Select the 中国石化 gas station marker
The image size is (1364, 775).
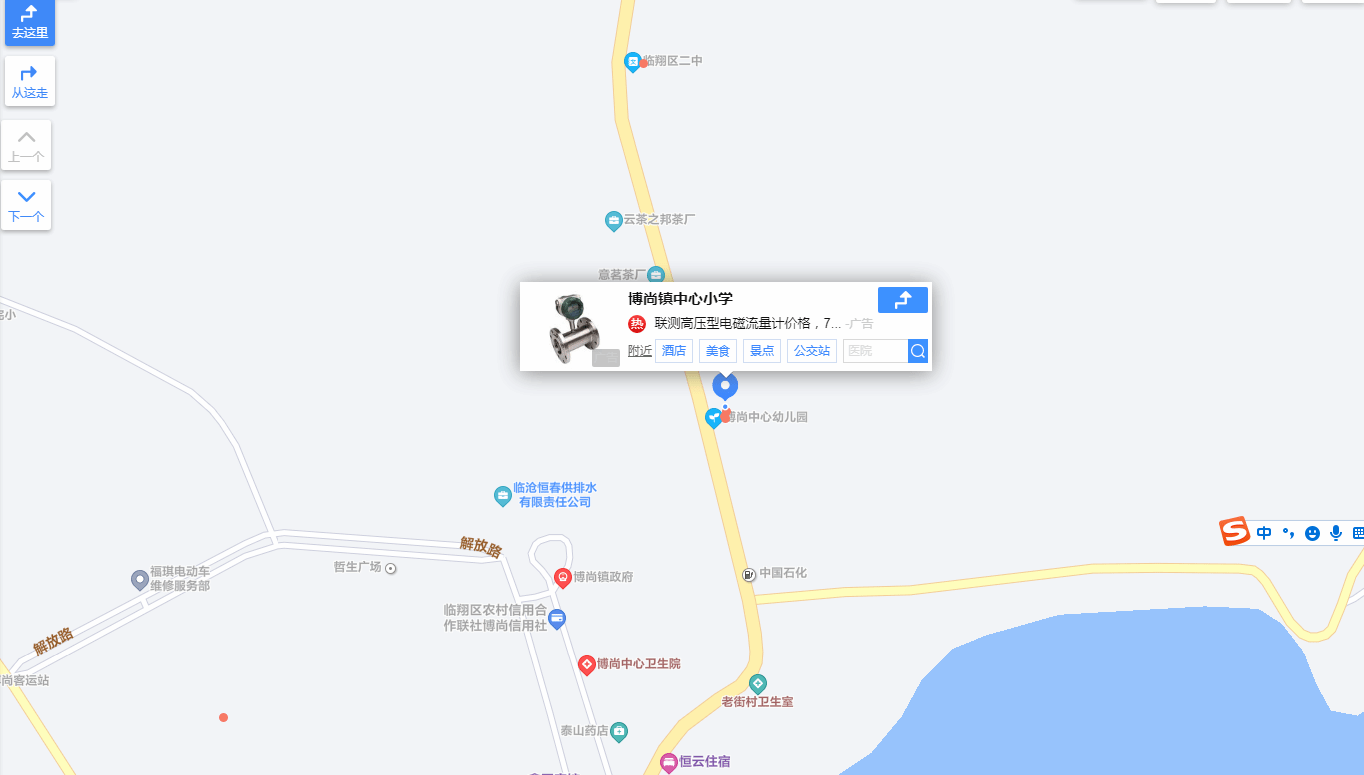point(749,574)
